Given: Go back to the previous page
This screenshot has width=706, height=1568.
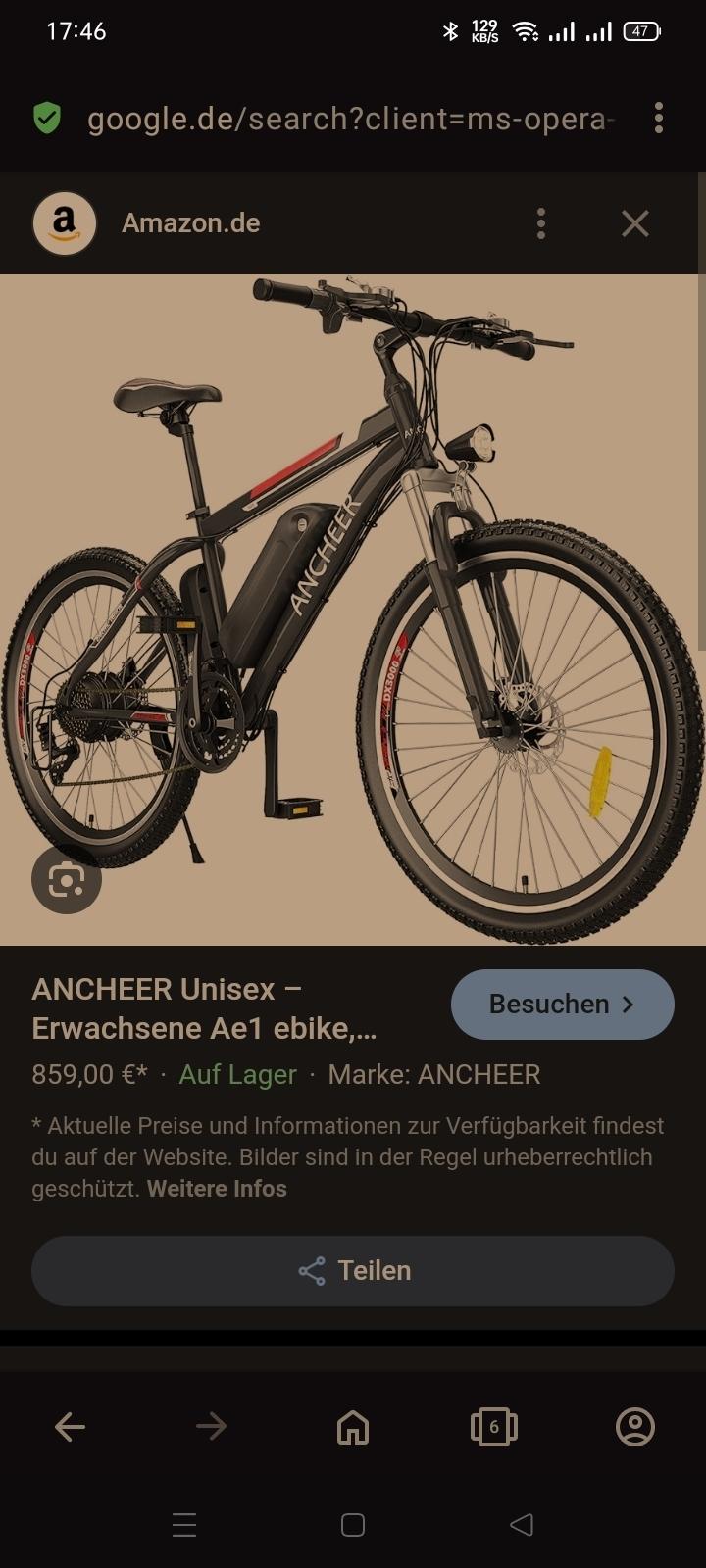Looking at the screenshot, I should (70, 1427).
